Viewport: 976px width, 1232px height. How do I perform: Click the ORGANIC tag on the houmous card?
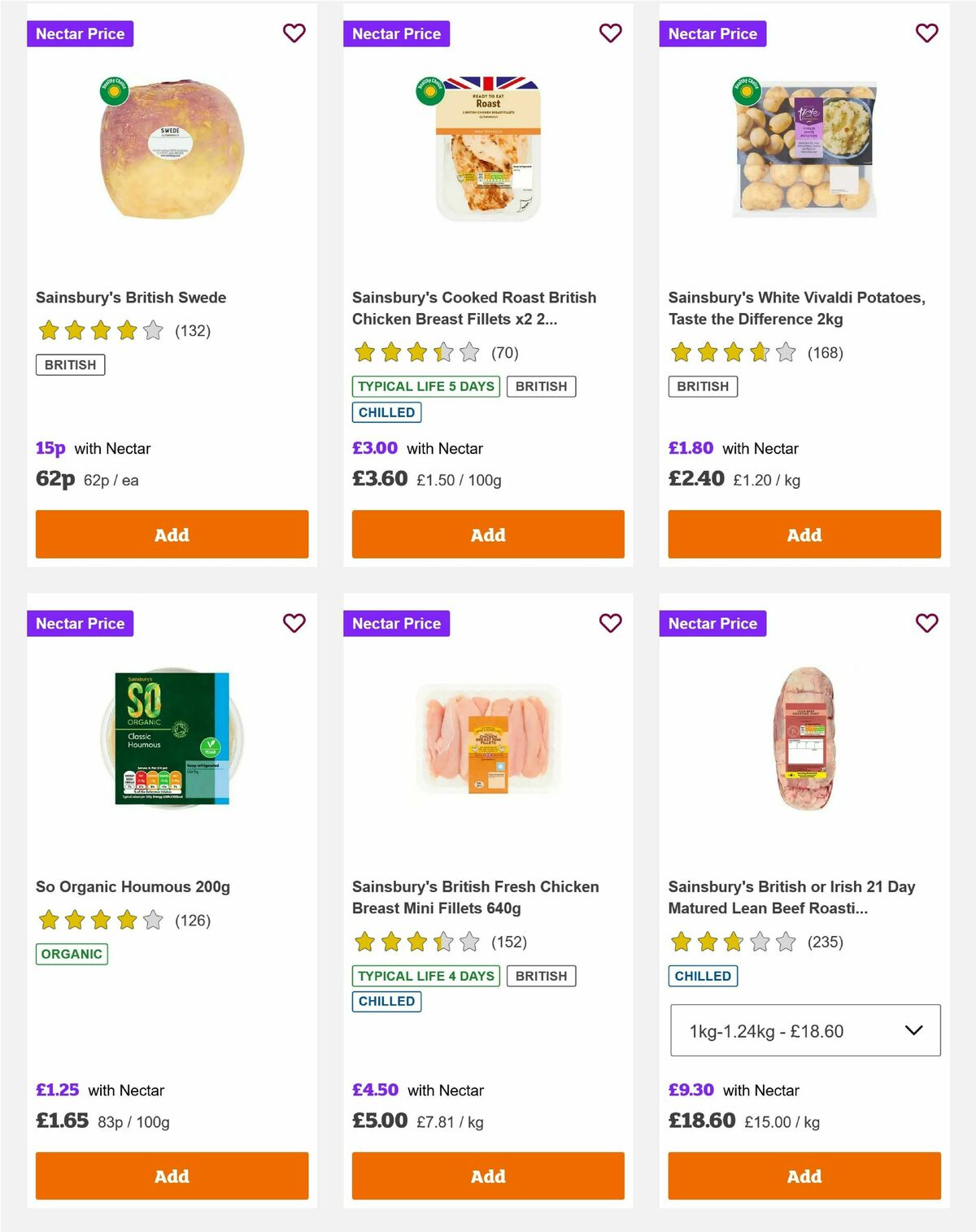(72, 953)
